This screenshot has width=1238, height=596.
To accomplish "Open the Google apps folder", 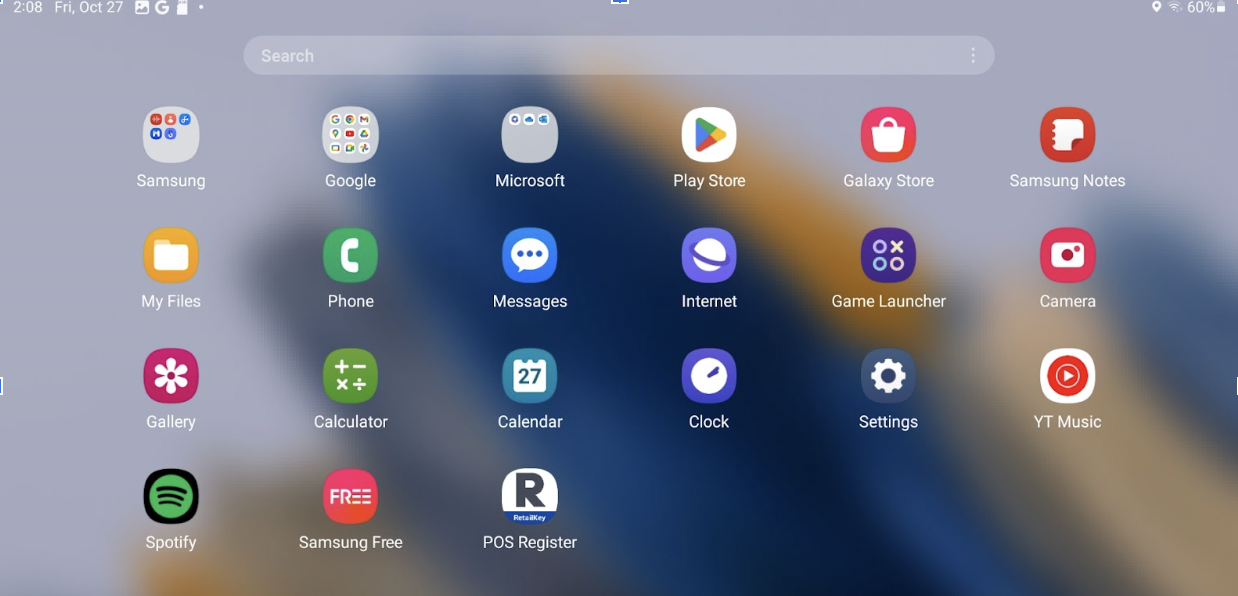I will [x=350, y=135].
